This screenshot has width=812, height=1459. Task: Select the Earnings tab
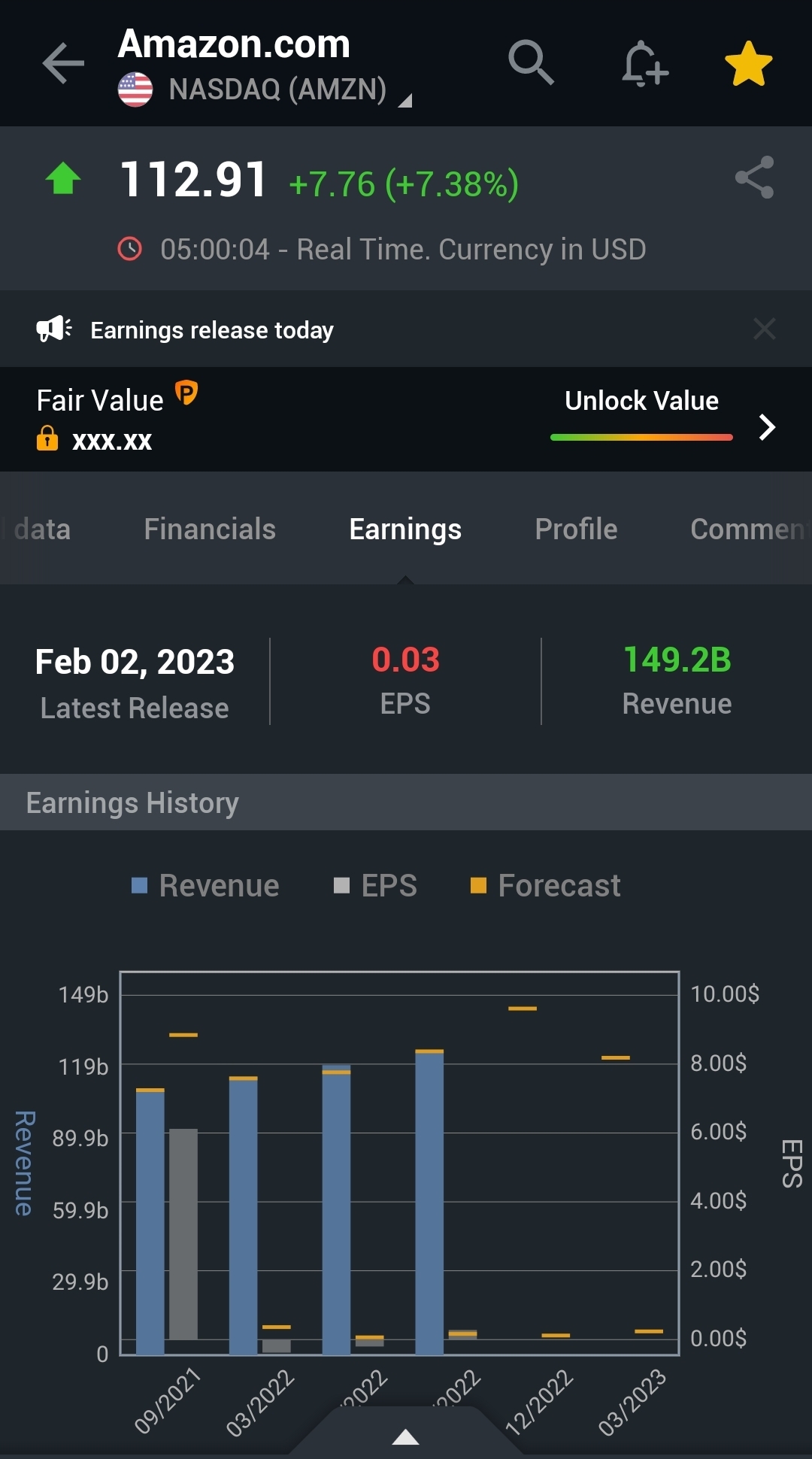pyautogui.click(x=405, y=529)
